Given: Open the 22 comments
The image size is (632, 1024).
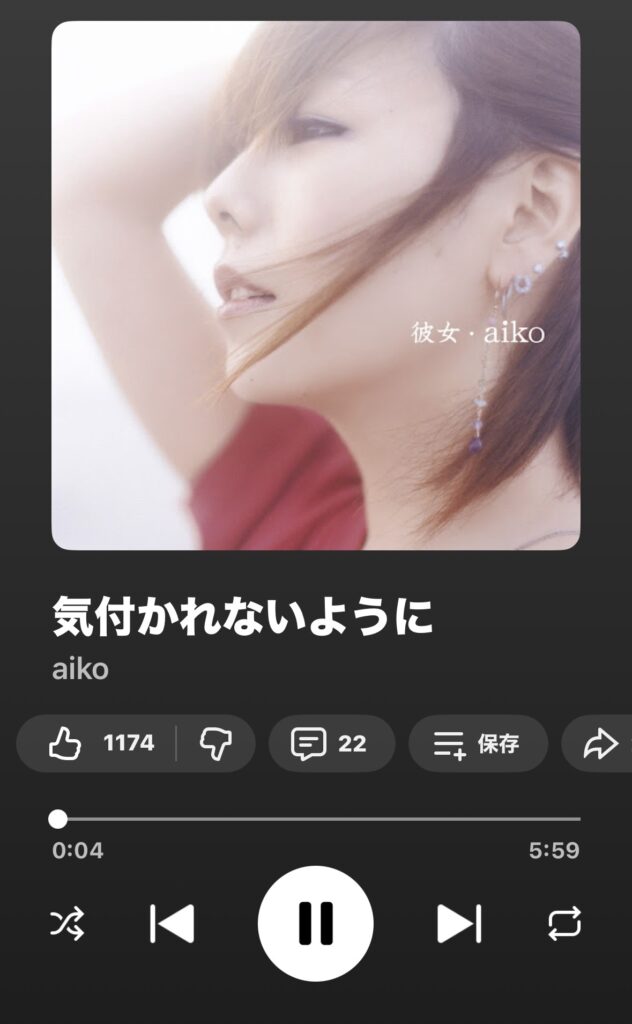Looking at the screenshot, I should (x=330, y=743).
